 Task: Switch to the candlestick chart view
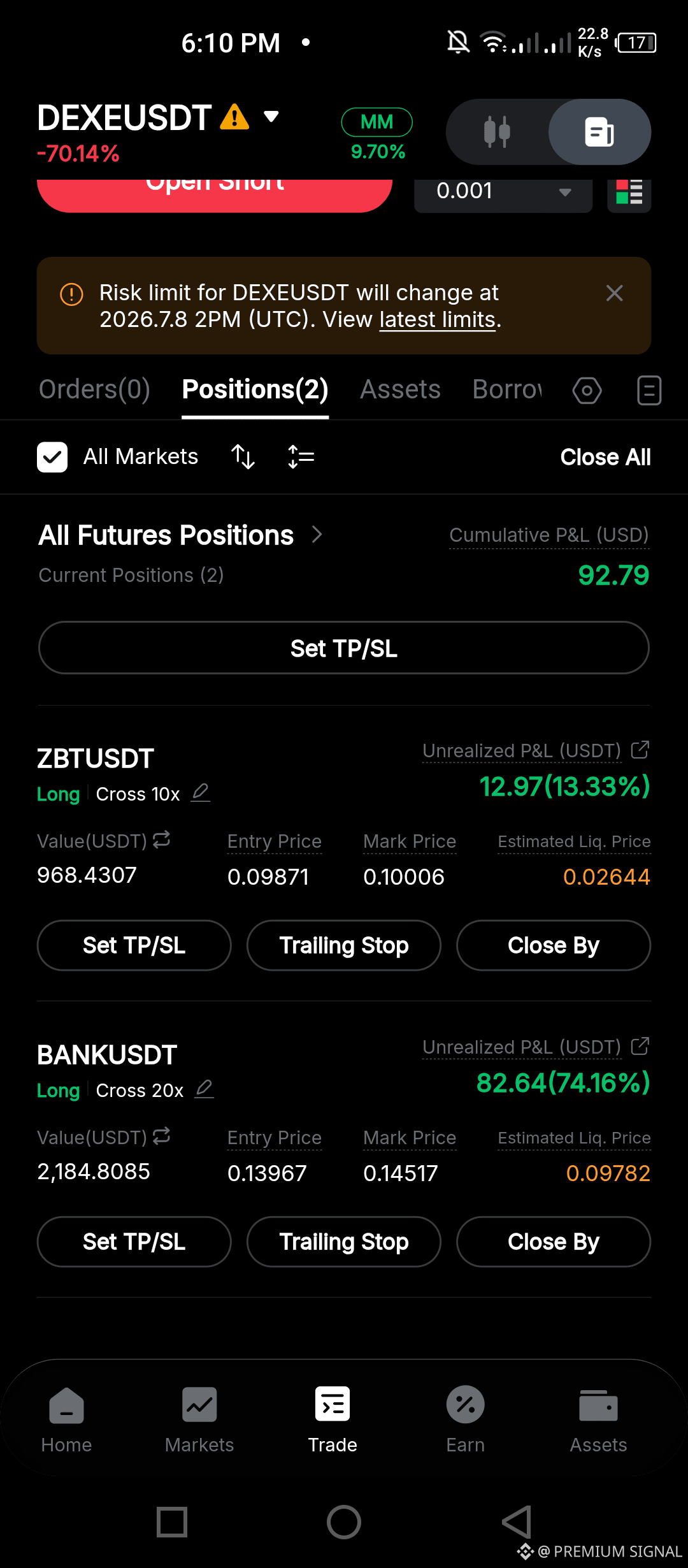pos(497,132)
